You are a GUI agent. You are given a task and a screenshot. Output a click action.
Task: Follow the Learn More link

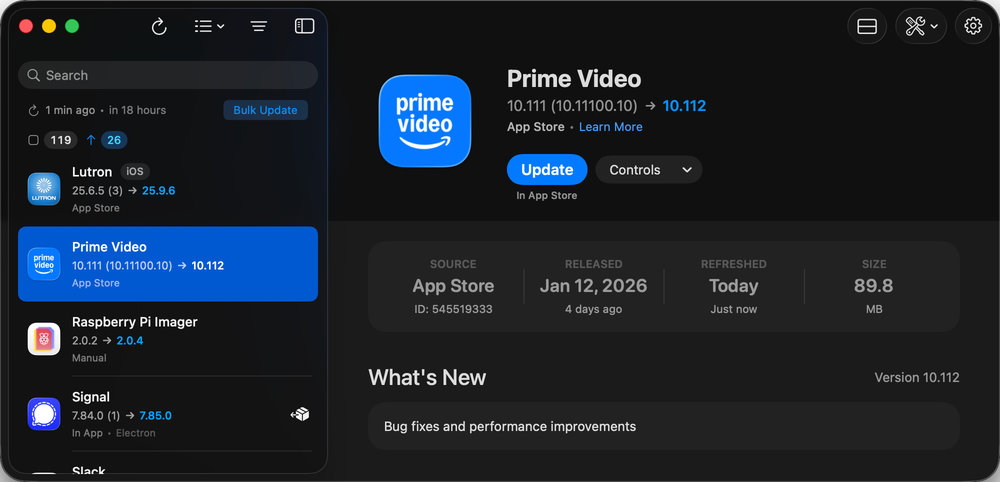pyautogui.click(x=610, y=127)
